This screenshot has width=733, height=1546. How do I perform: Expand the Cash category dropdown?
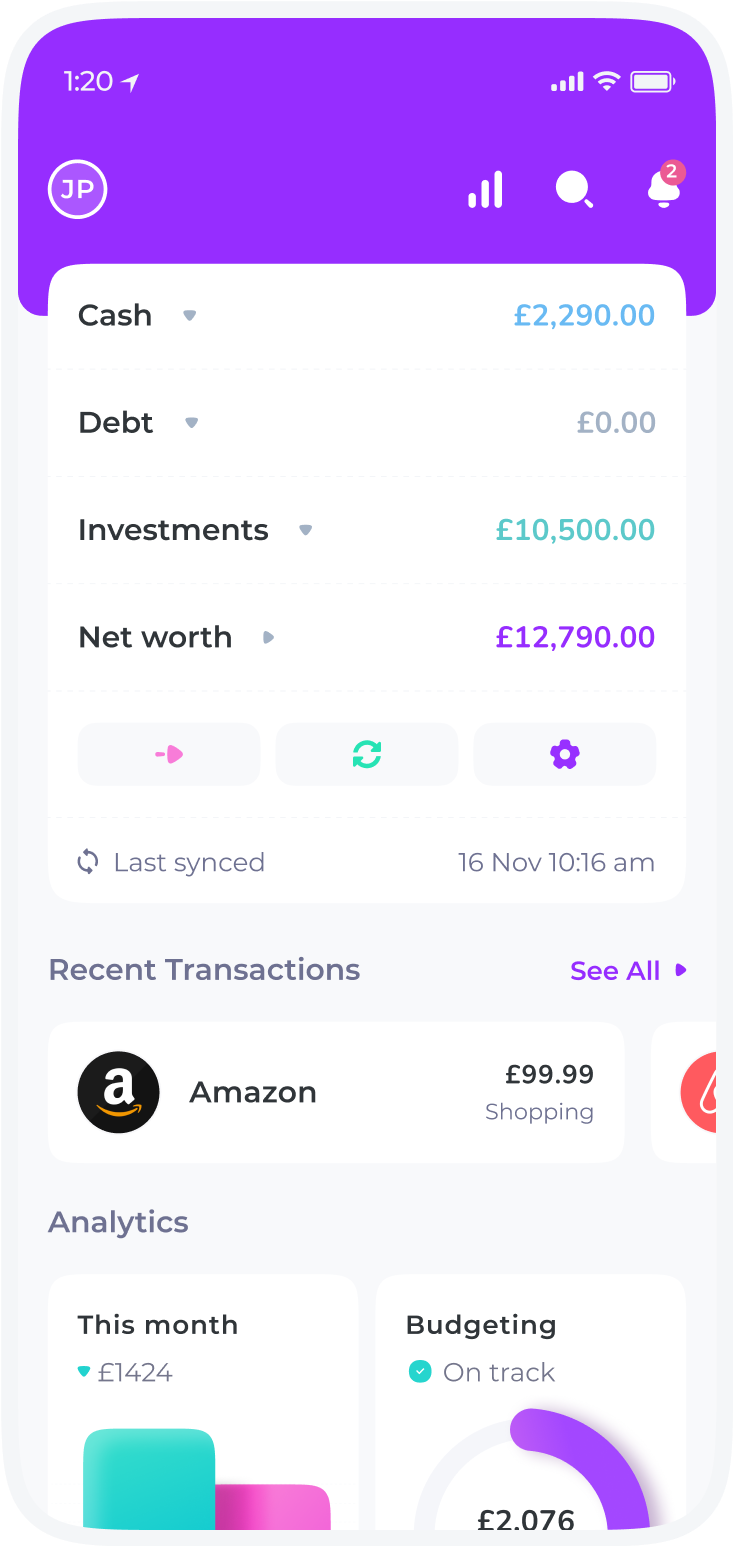click(190, 316)
